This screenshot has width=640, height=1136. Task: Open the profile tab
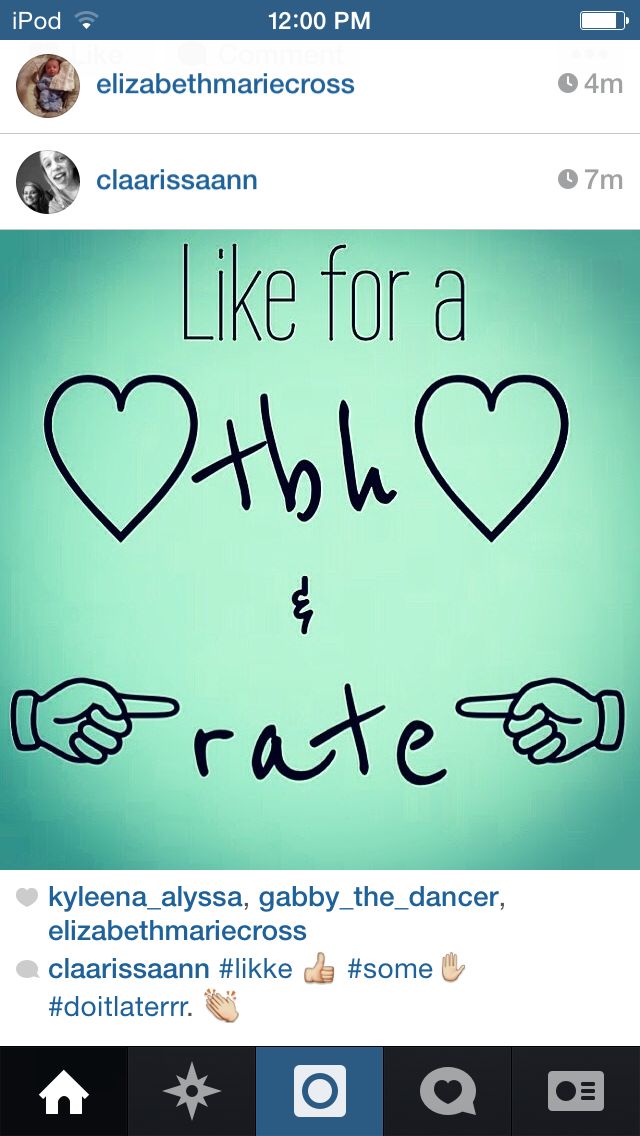[x=575, y=1091]
